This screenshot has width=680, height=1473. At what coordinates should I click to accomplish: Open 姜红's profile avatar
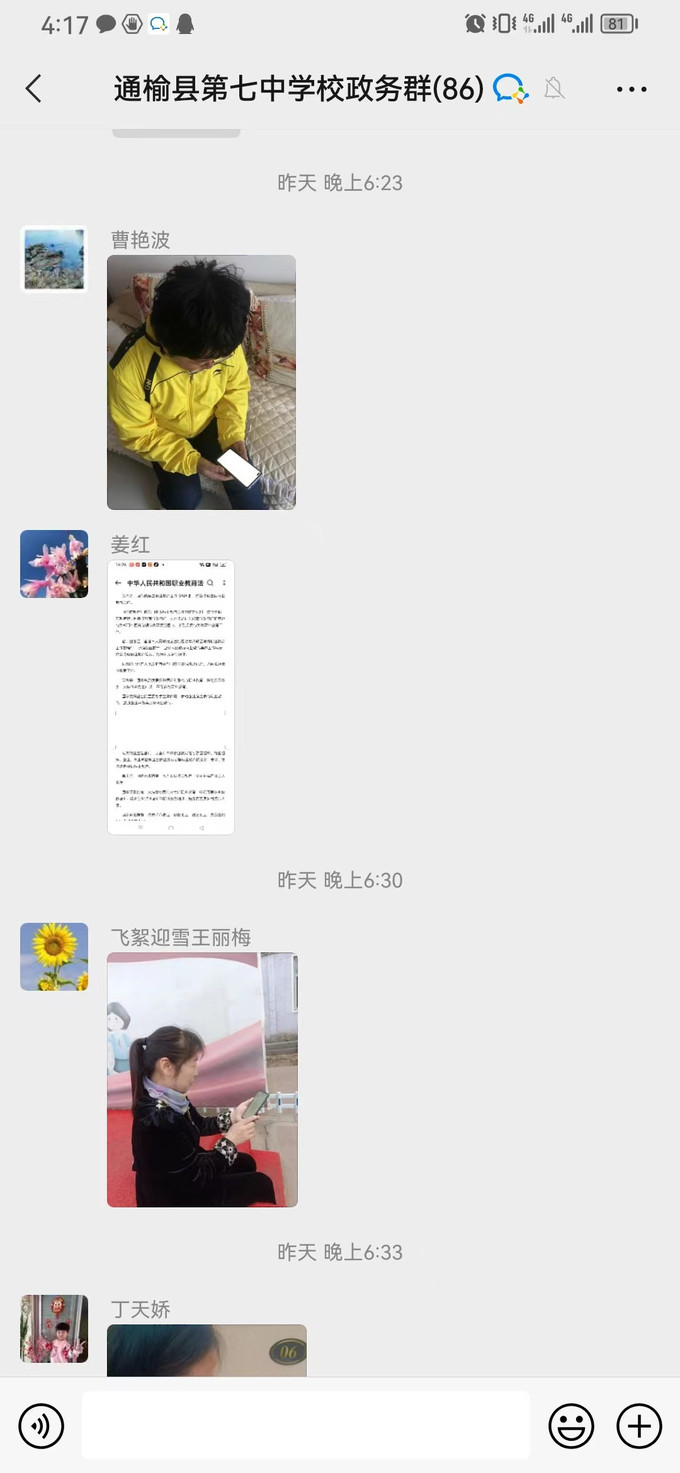coord(54,564)
